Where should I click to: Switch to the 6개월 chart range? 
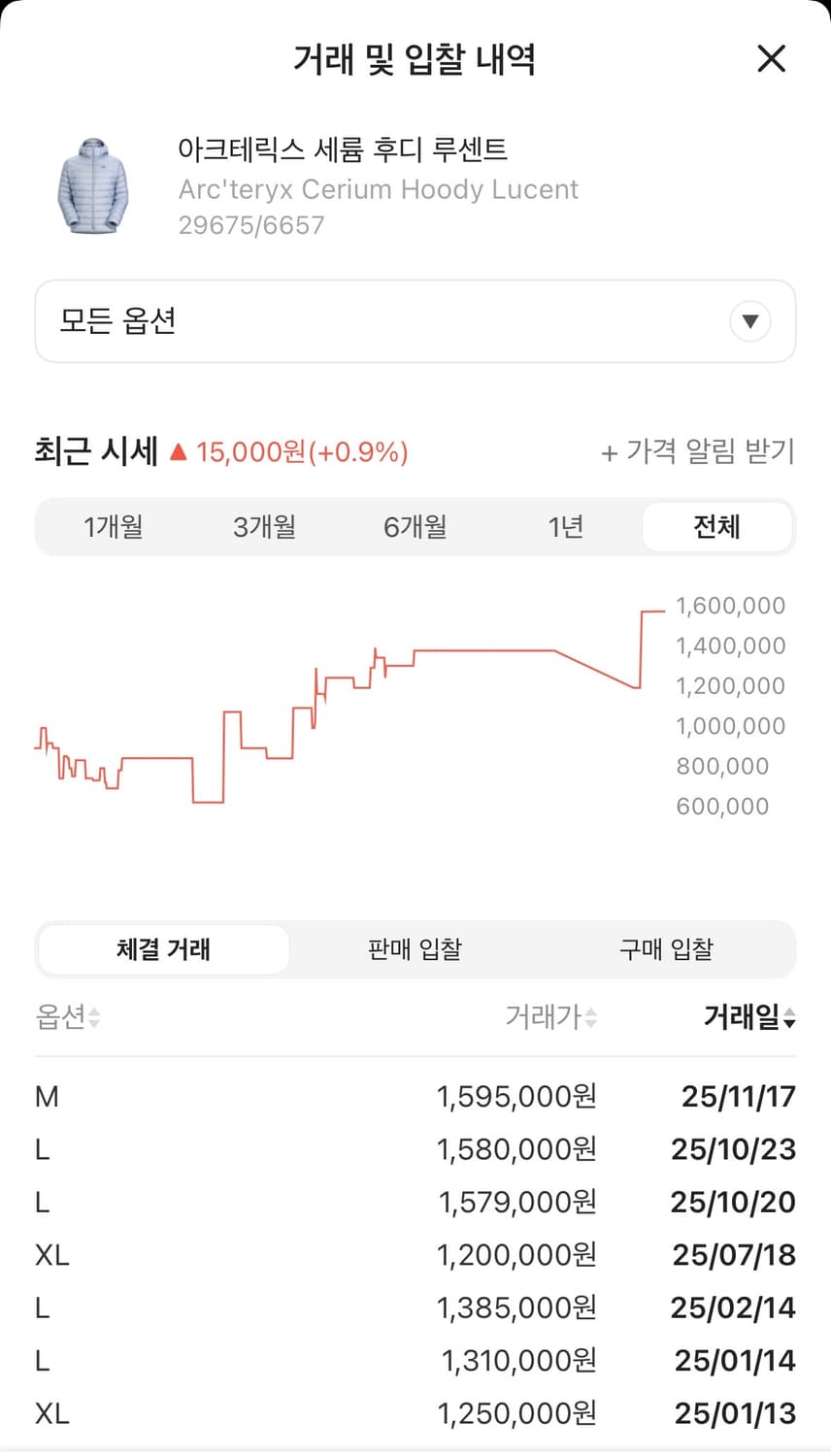(415, 526)
